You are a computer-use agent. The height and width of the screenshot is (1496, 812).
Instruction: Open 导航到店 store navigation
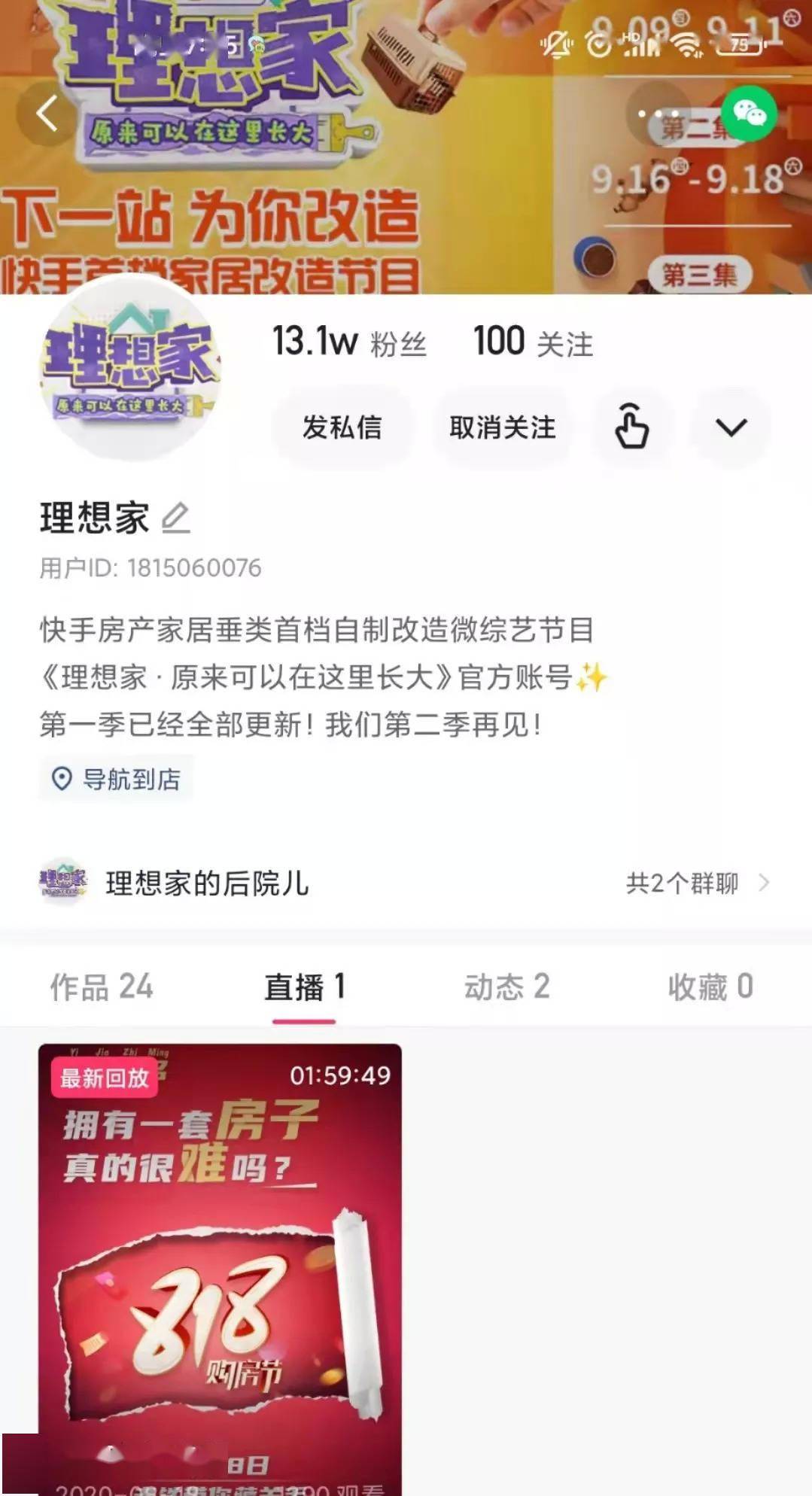[x=116, y=779]
